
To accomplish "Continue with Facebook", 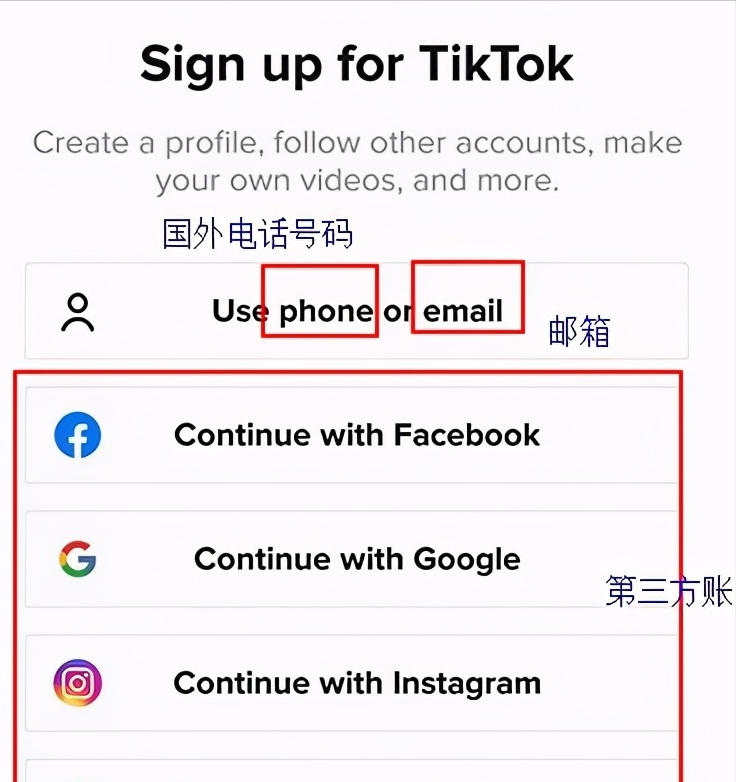I will pyautogui.click(x=356, y=435).
